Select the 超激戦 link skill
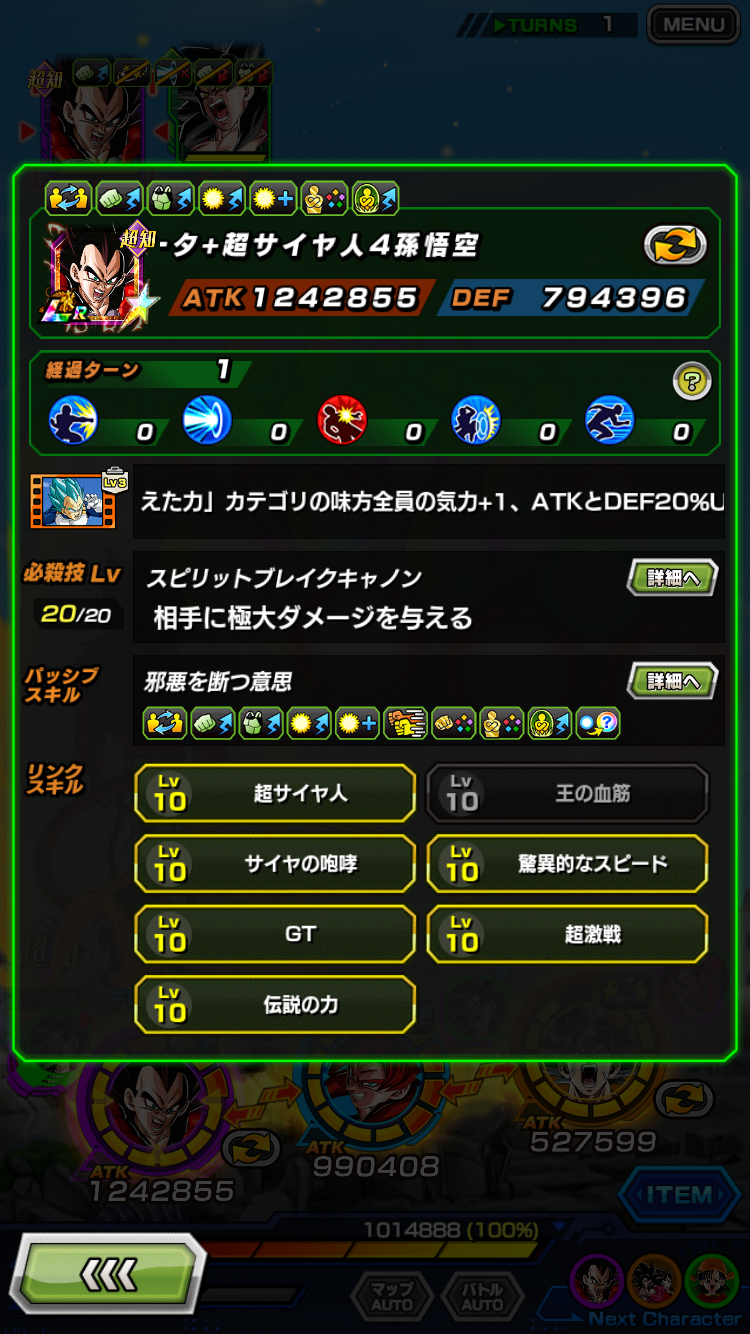 click(567, 934)
